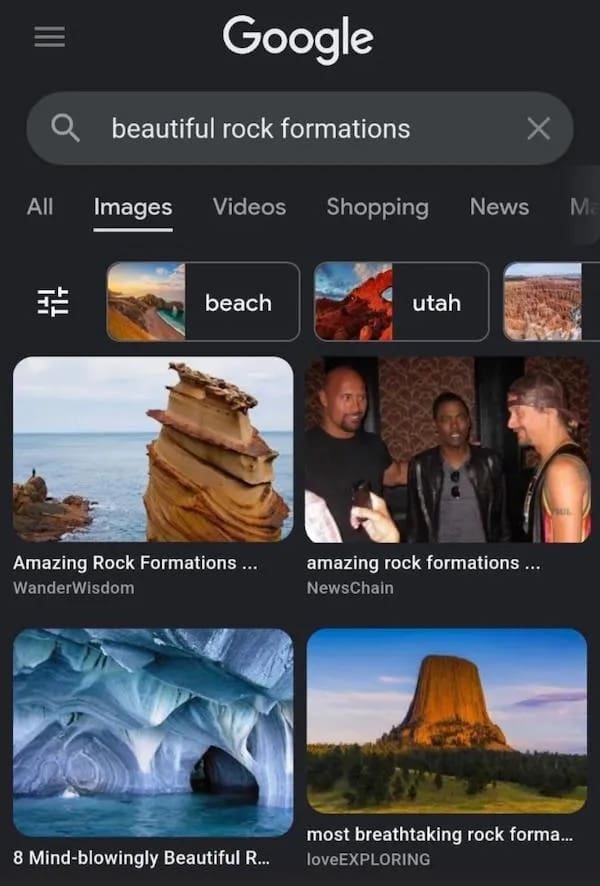Open the image filter tools icon

(53, 302)
